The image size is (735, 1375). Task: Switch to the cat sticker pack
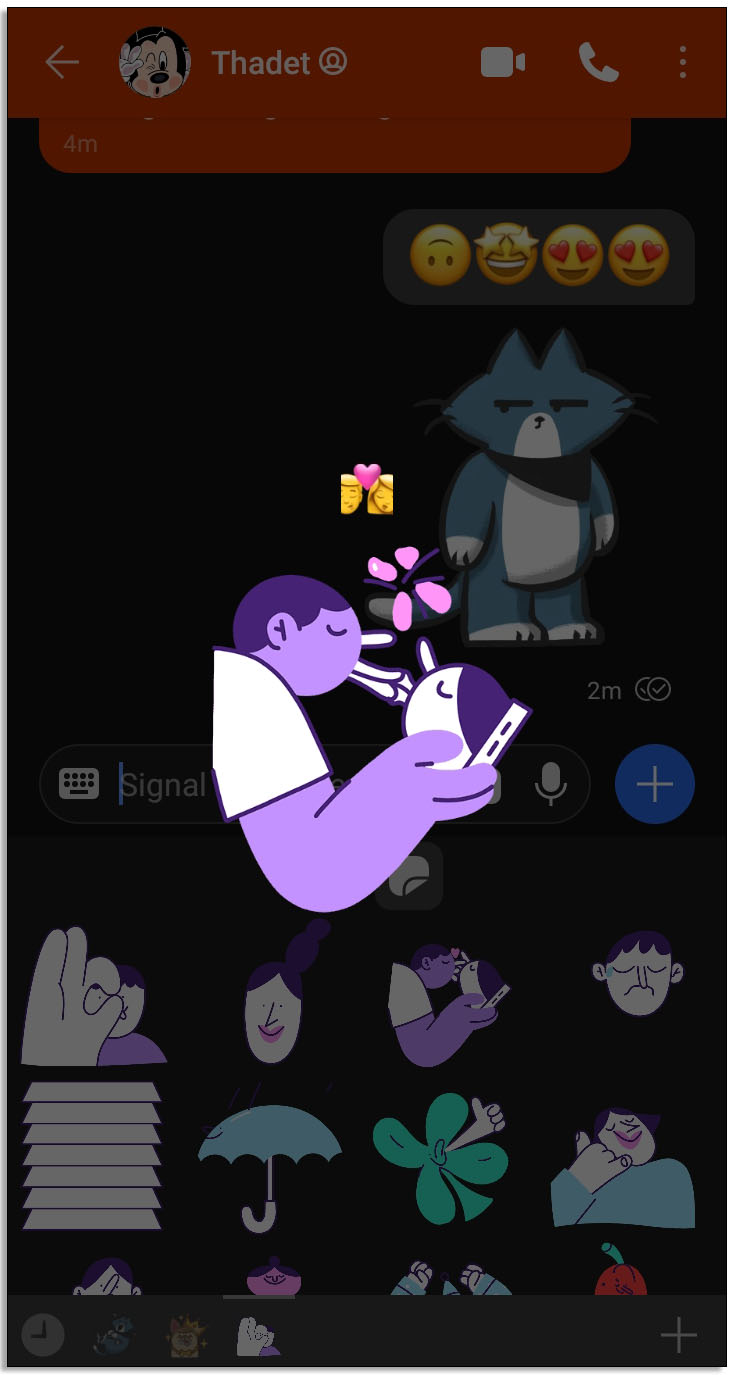[x=112, y=1335]
